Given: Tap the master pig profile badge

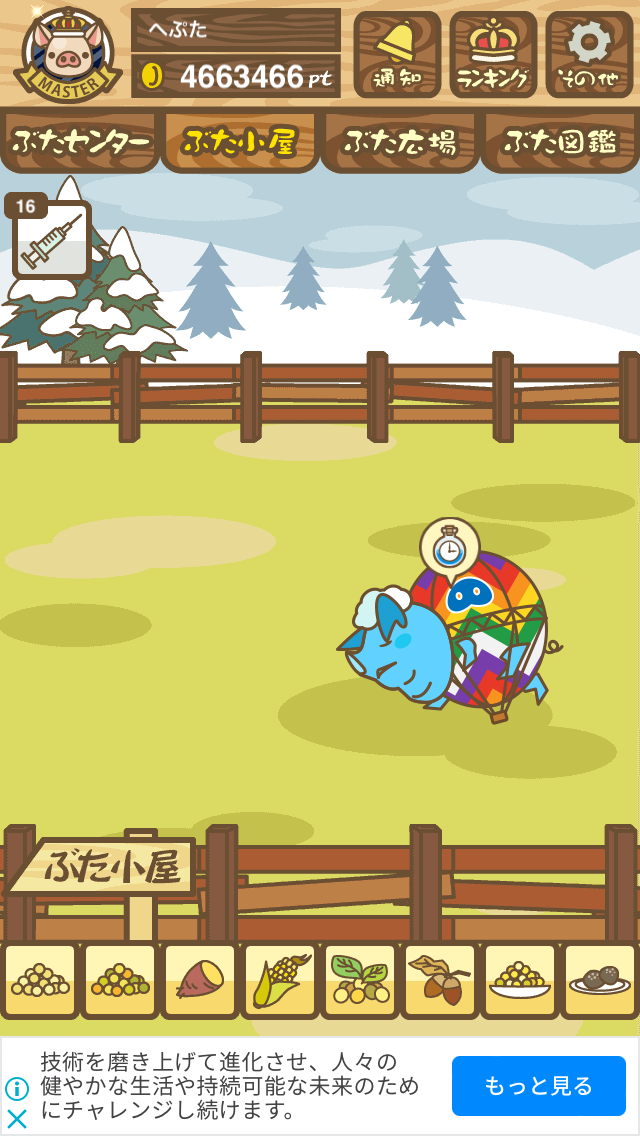Looking at the screenshot, I should [x=68, y=55].
